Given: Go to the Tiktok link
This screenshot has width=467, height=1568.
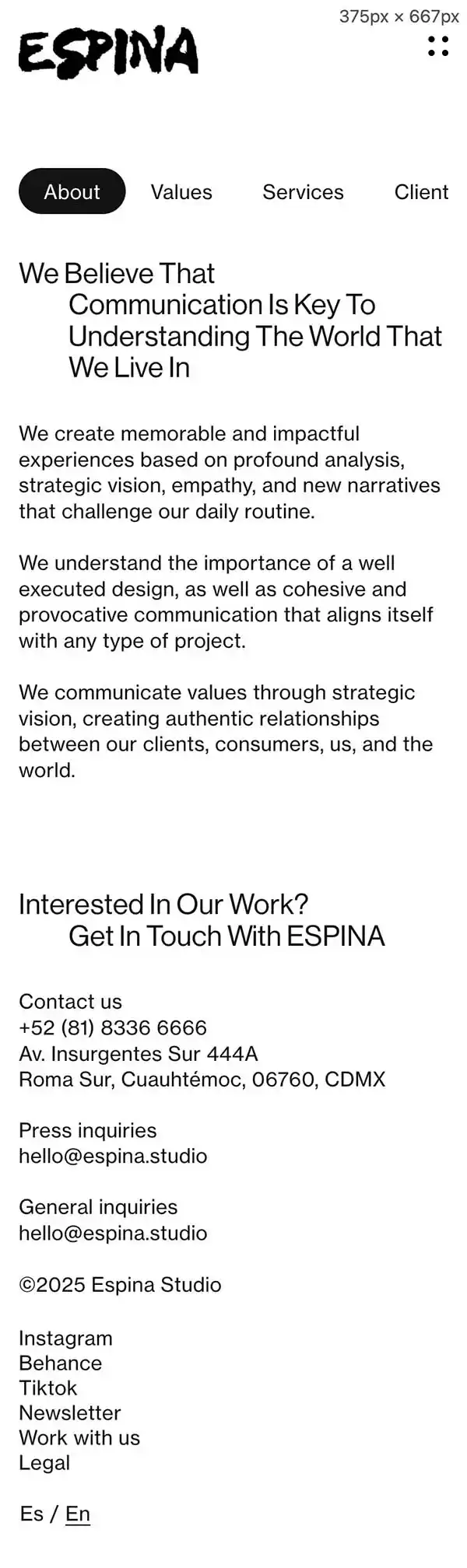Looking at the screenshot, I should [x=47, y=1388].
